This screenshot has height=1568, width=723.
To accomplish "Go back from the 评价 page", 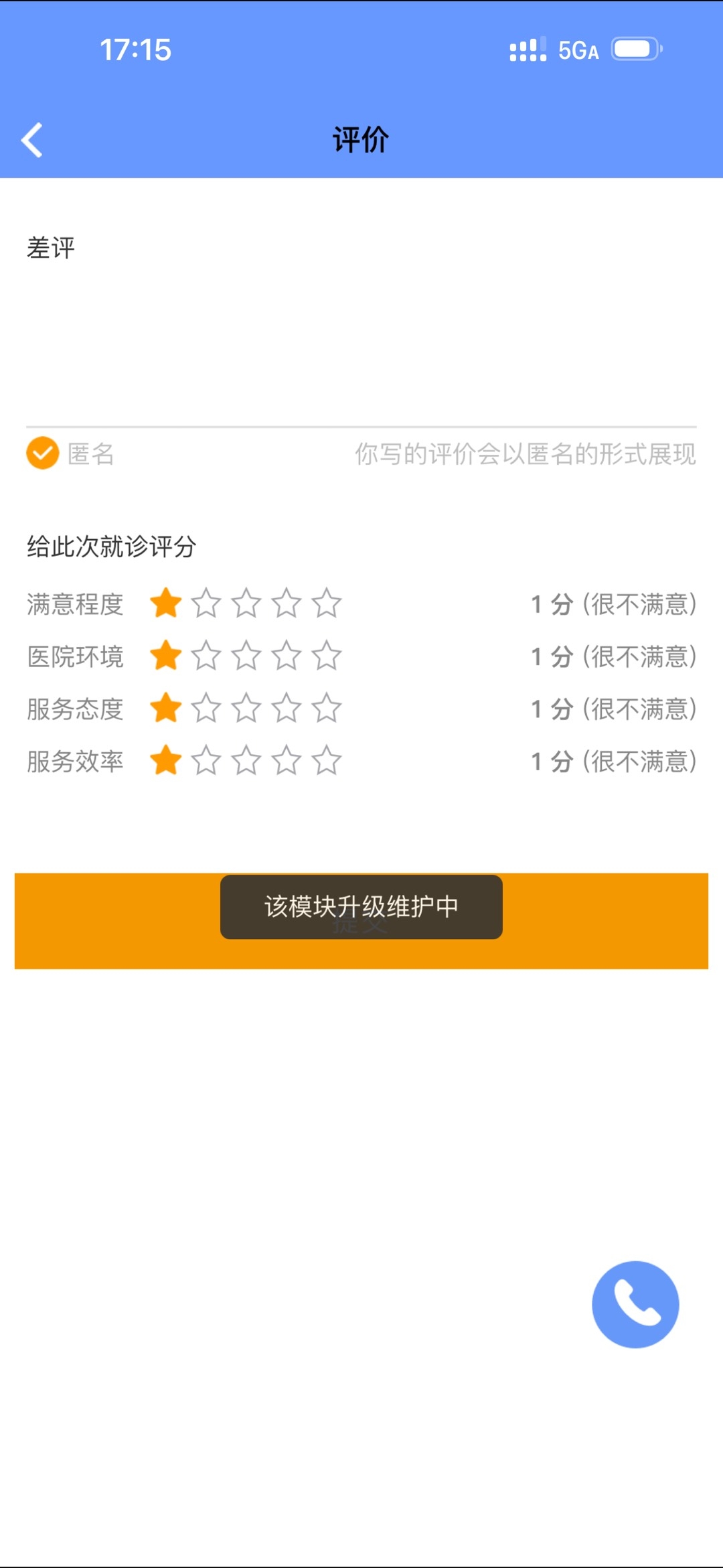I will [x=32, y=140].
